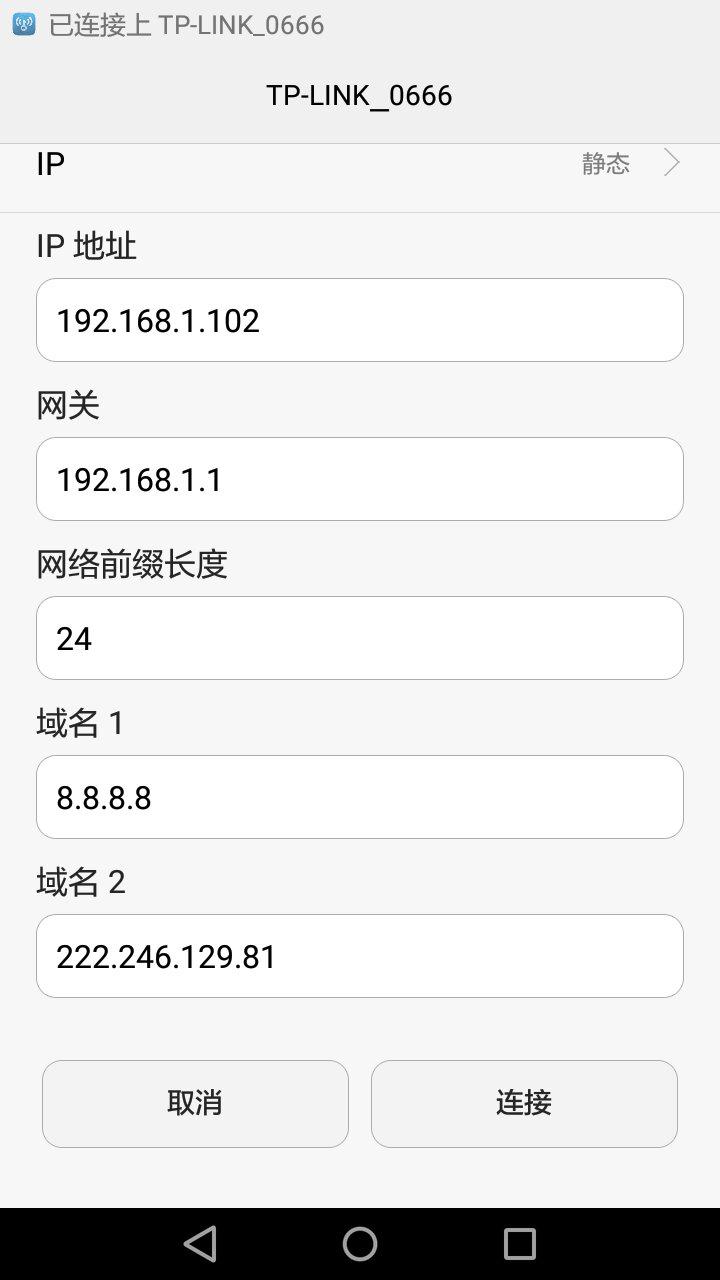Tap the 取消 cancel button

pyautogui.click(x=194, y=1104)
